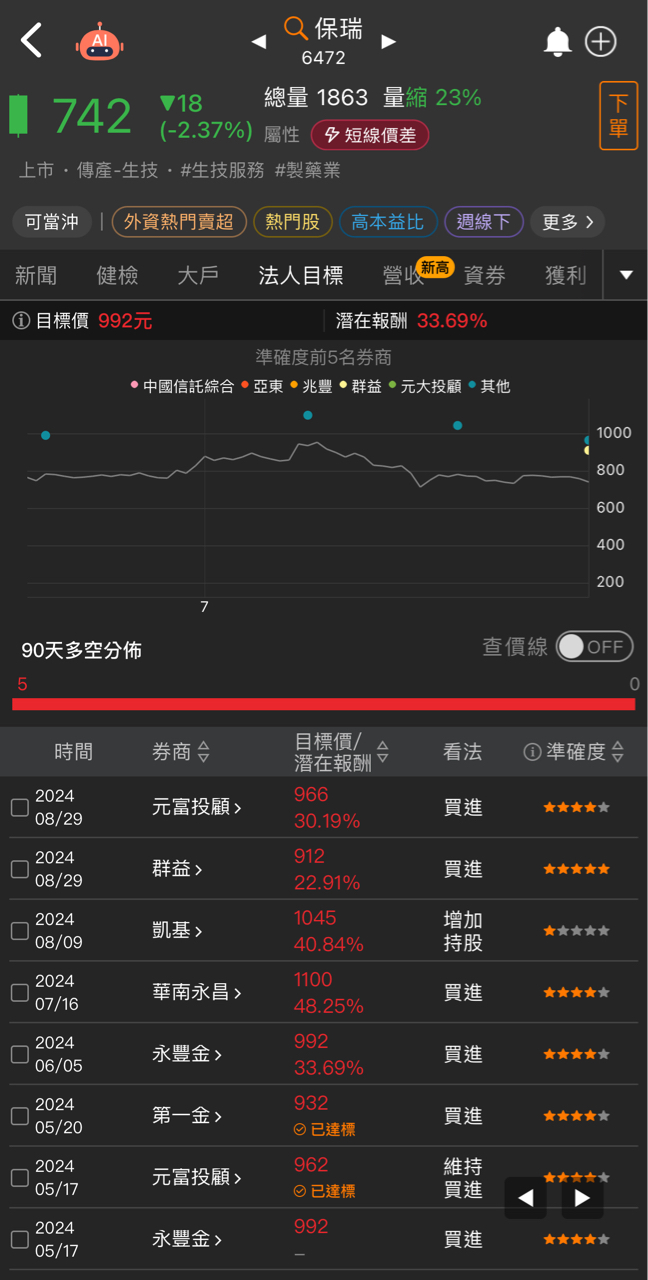
Task: Expand the tab list dropdown arrow
Action: (626, 275)
